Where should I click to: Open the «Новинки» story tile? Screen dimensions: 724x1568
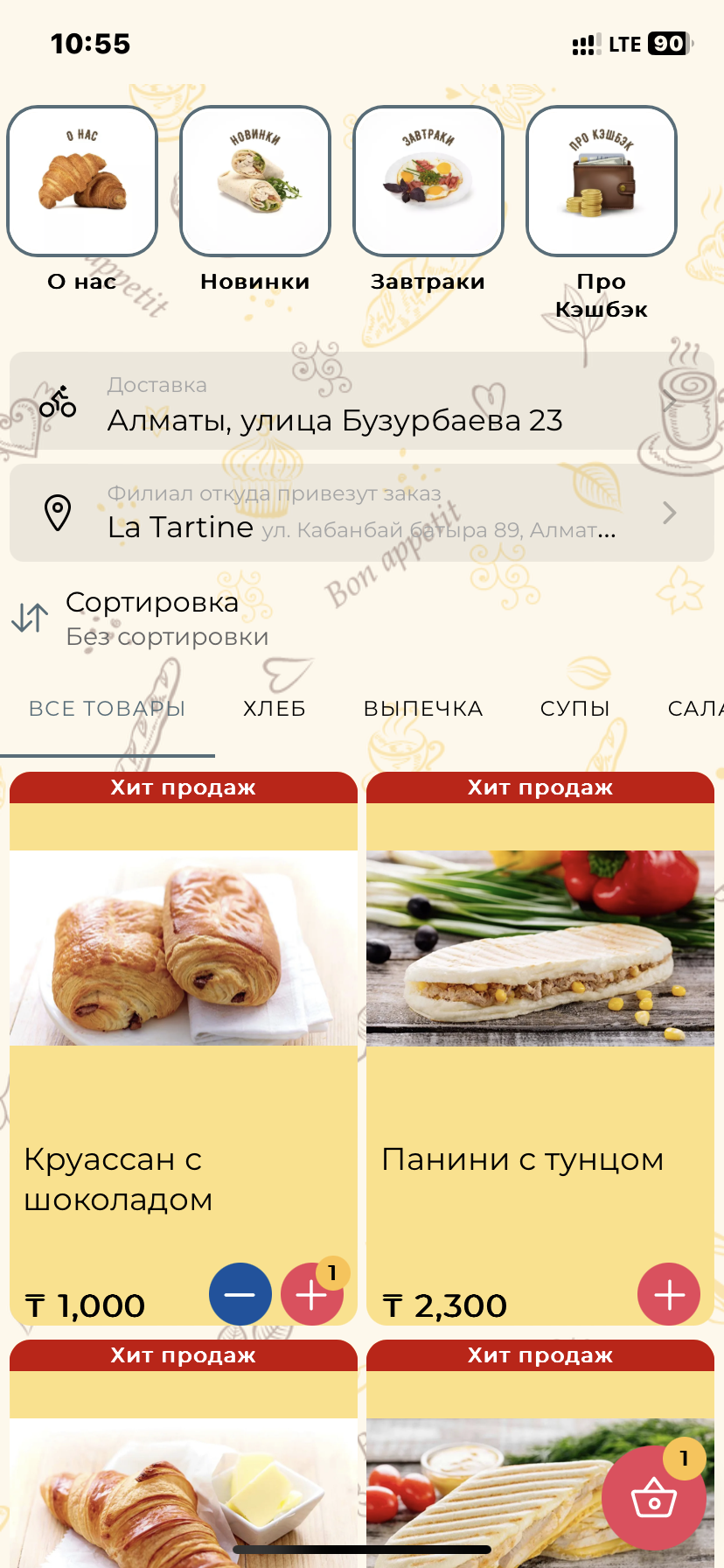[x=255, y=181]
